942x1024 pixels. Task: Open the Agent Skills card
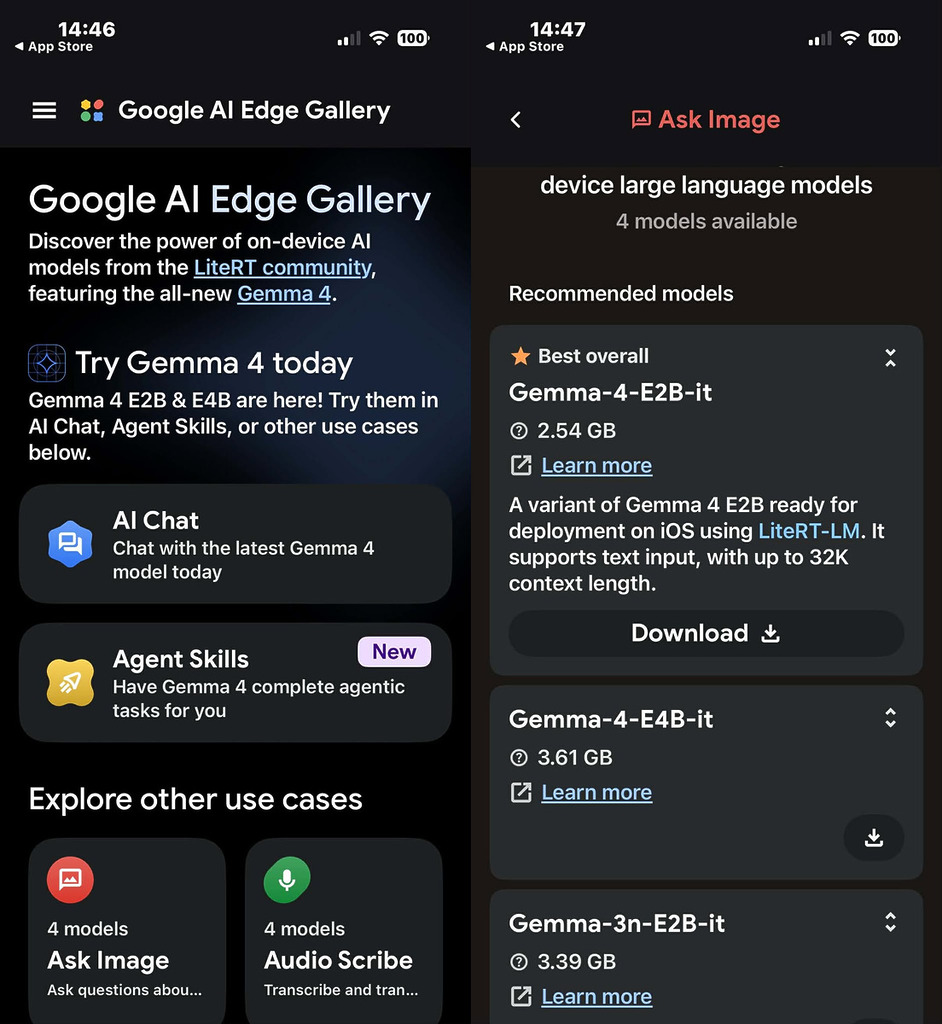point(236,683)
